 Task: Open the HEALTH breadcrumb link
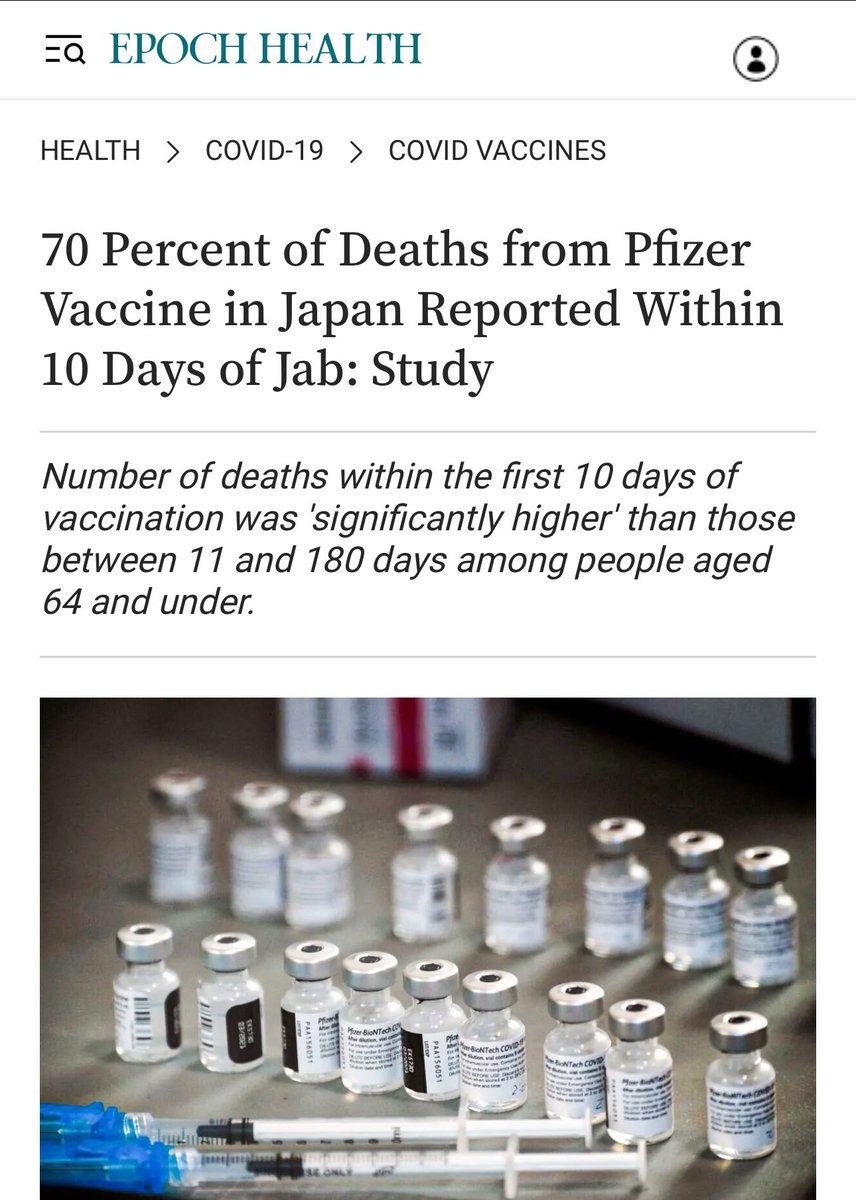tap(90, 151)
